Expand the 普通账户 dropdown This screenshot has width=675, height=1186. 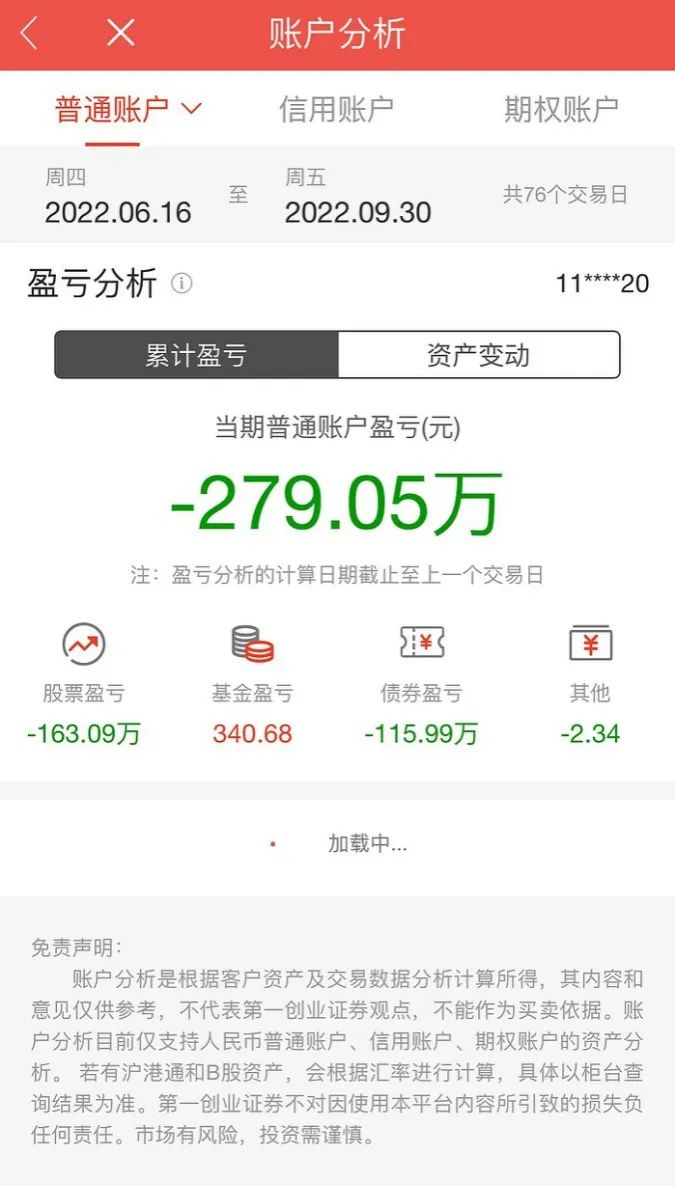[x=191, y=108]
